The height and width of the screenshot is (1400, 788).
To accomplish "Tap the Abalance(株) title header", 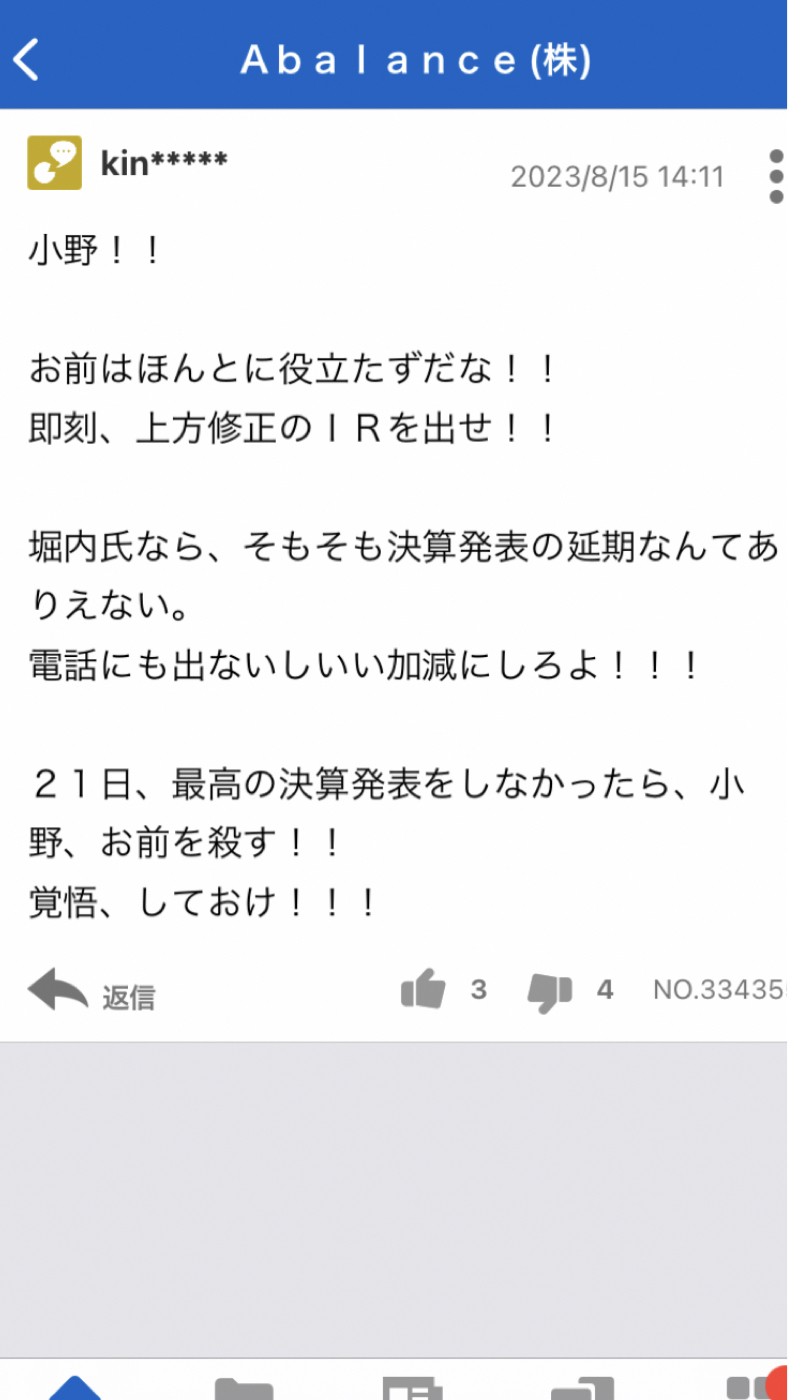I will [x=416, y=57].
